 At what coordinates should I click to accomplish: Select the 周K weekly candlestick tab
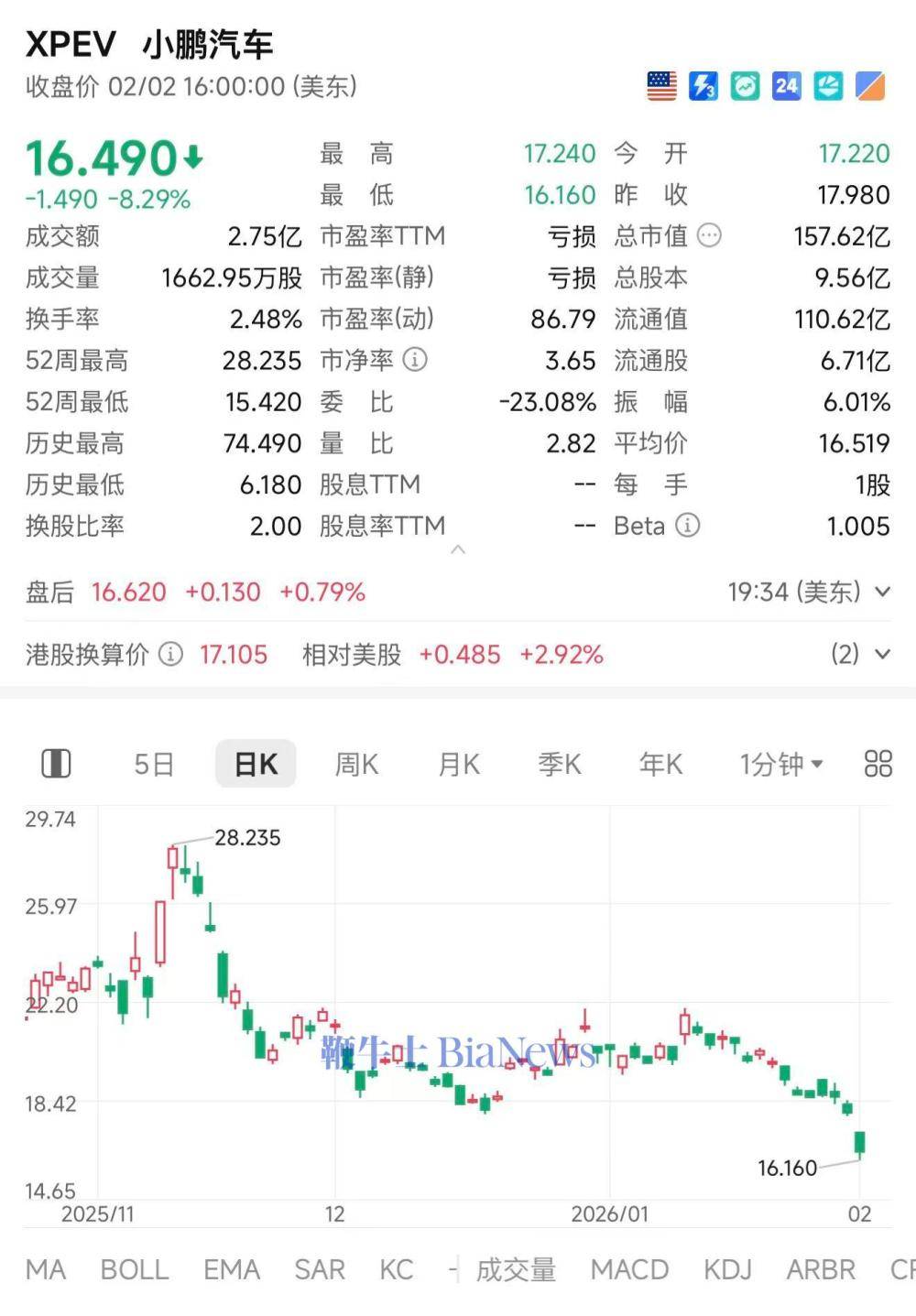[x=356, y=764]
